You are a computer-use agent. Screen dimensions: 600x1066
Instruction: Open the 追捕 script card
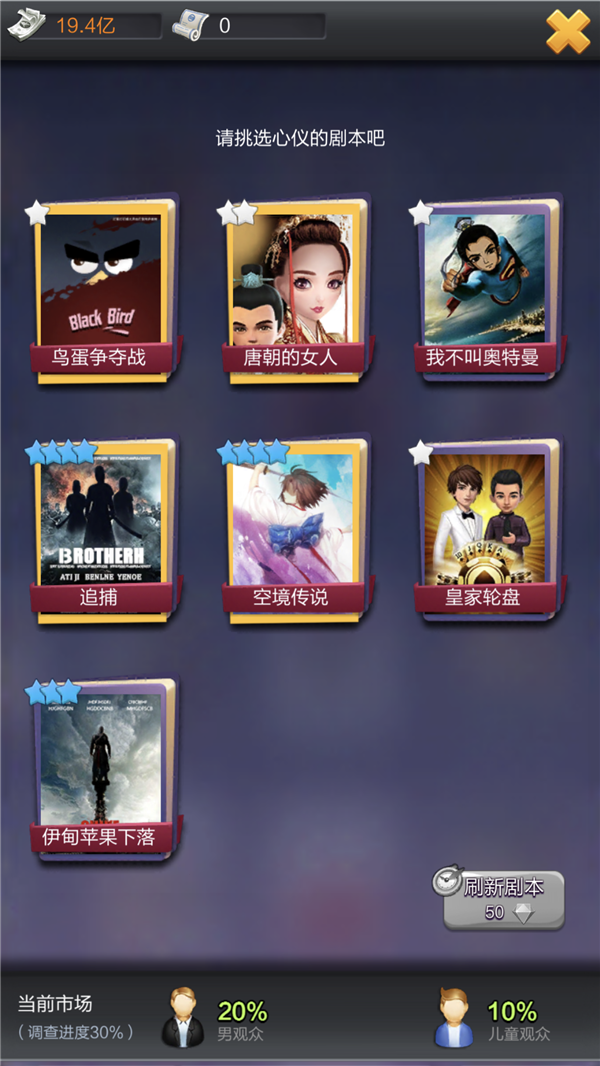101,530
